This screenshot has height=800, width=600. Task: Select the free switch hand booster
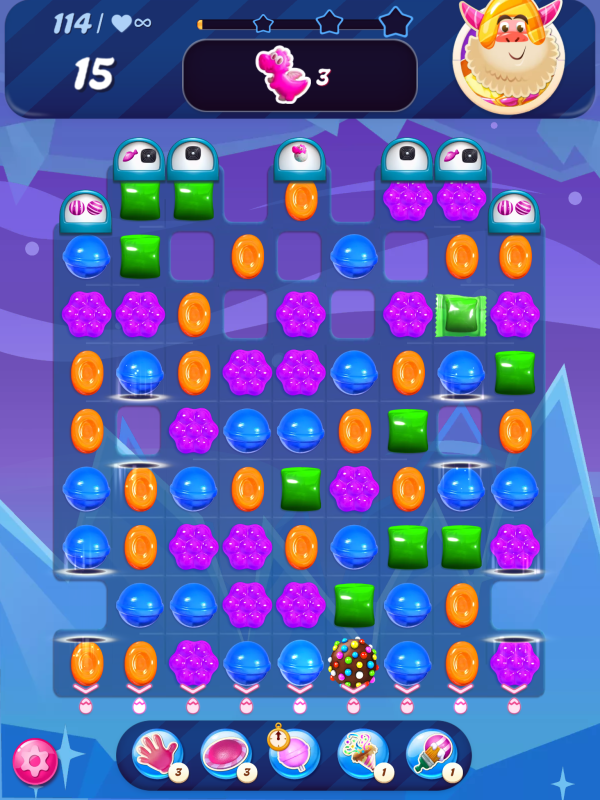coord(157,755)
